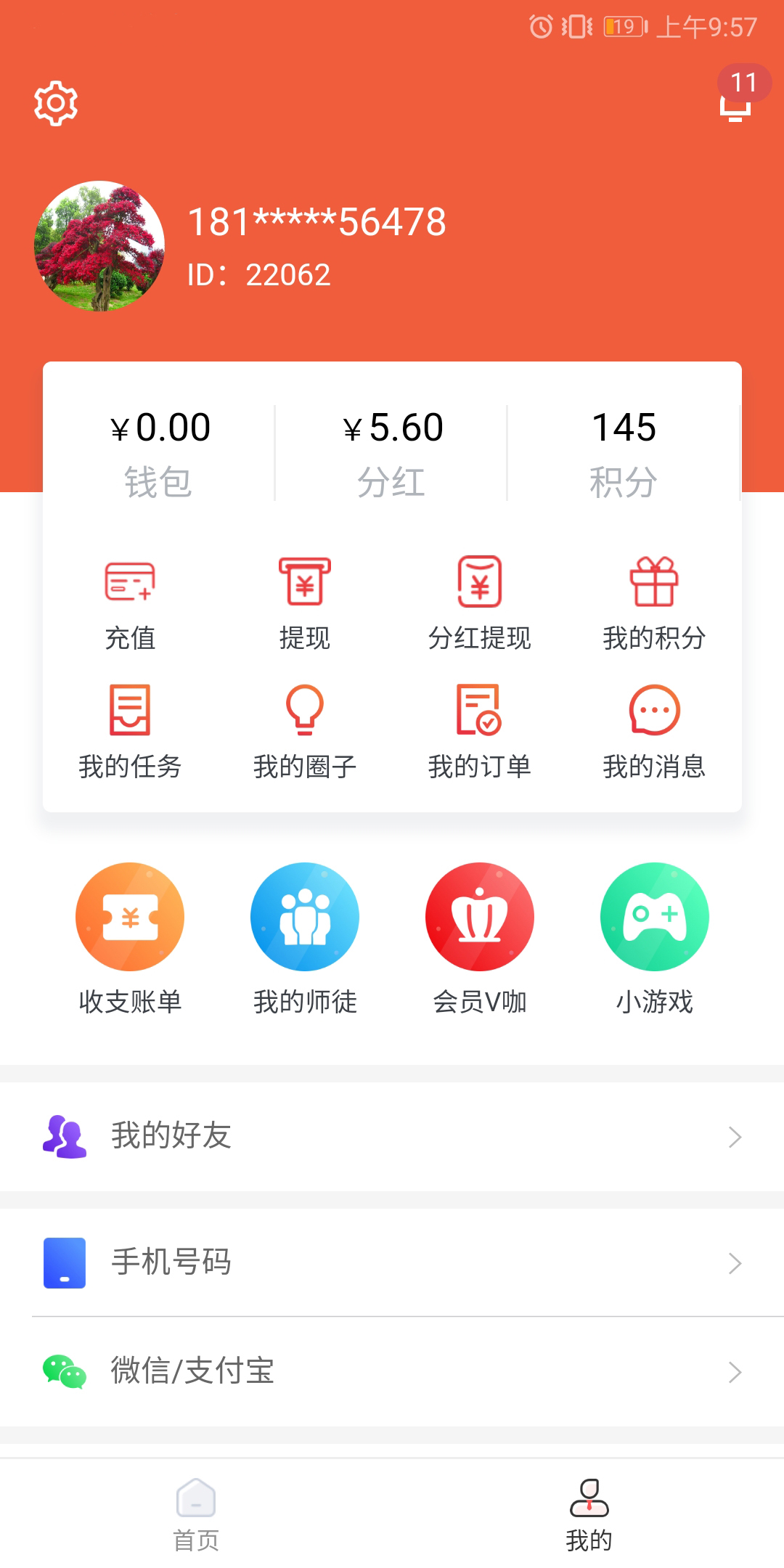Expand the 我的好友 row
The image size is (784, 1568).
(392, 1137)
